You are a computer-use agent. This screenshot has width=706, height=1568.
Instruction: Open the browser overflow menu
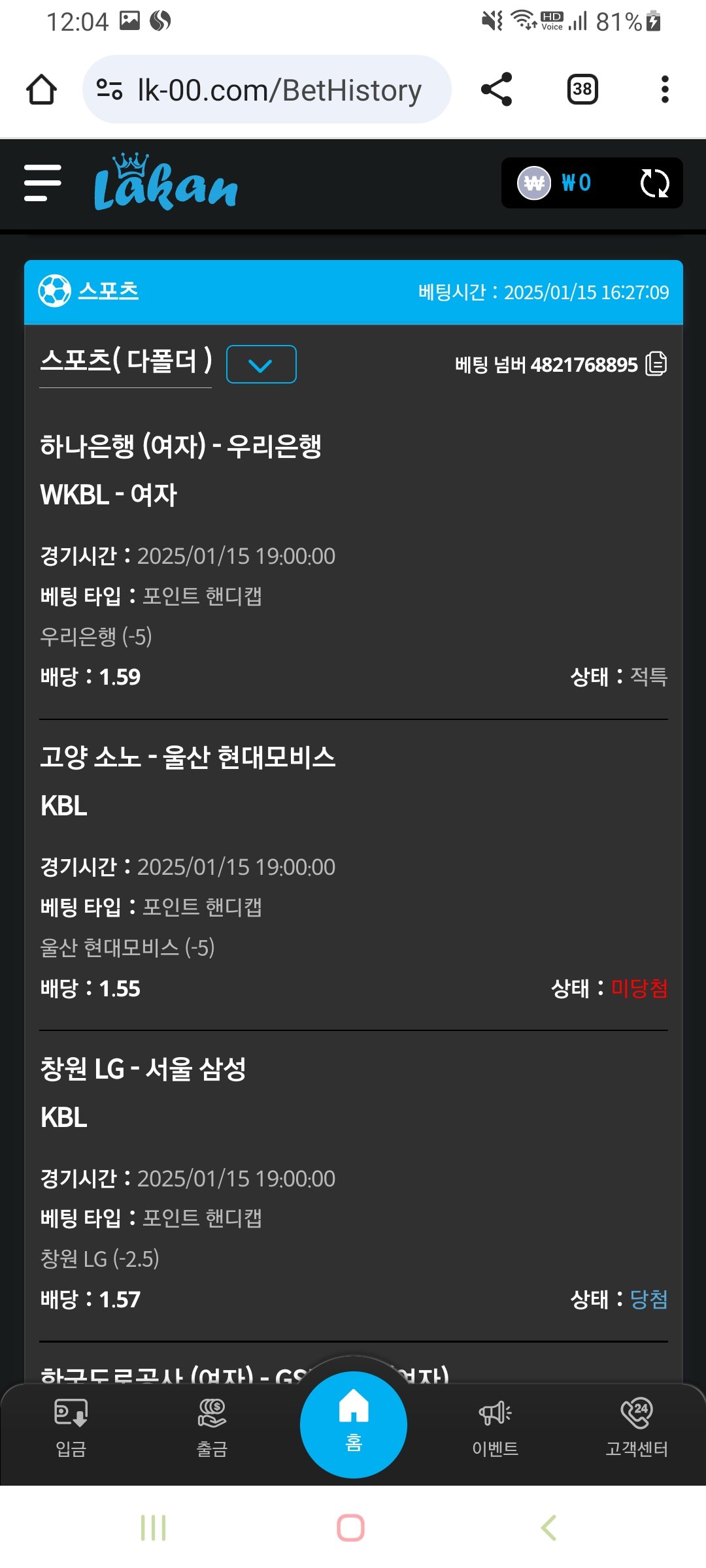[665, 90]
